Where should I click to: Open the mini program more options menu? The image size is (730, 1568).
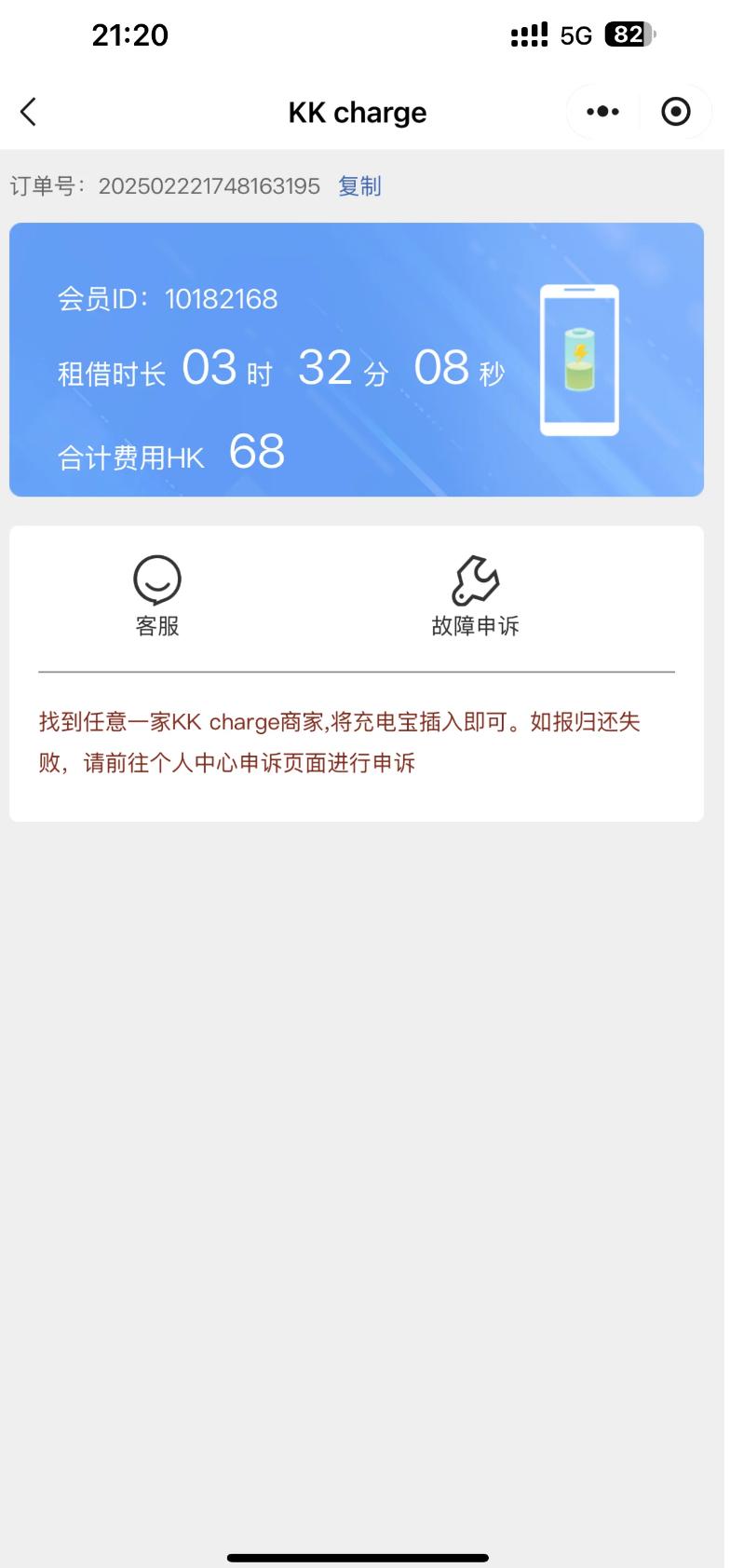[602, 112]
